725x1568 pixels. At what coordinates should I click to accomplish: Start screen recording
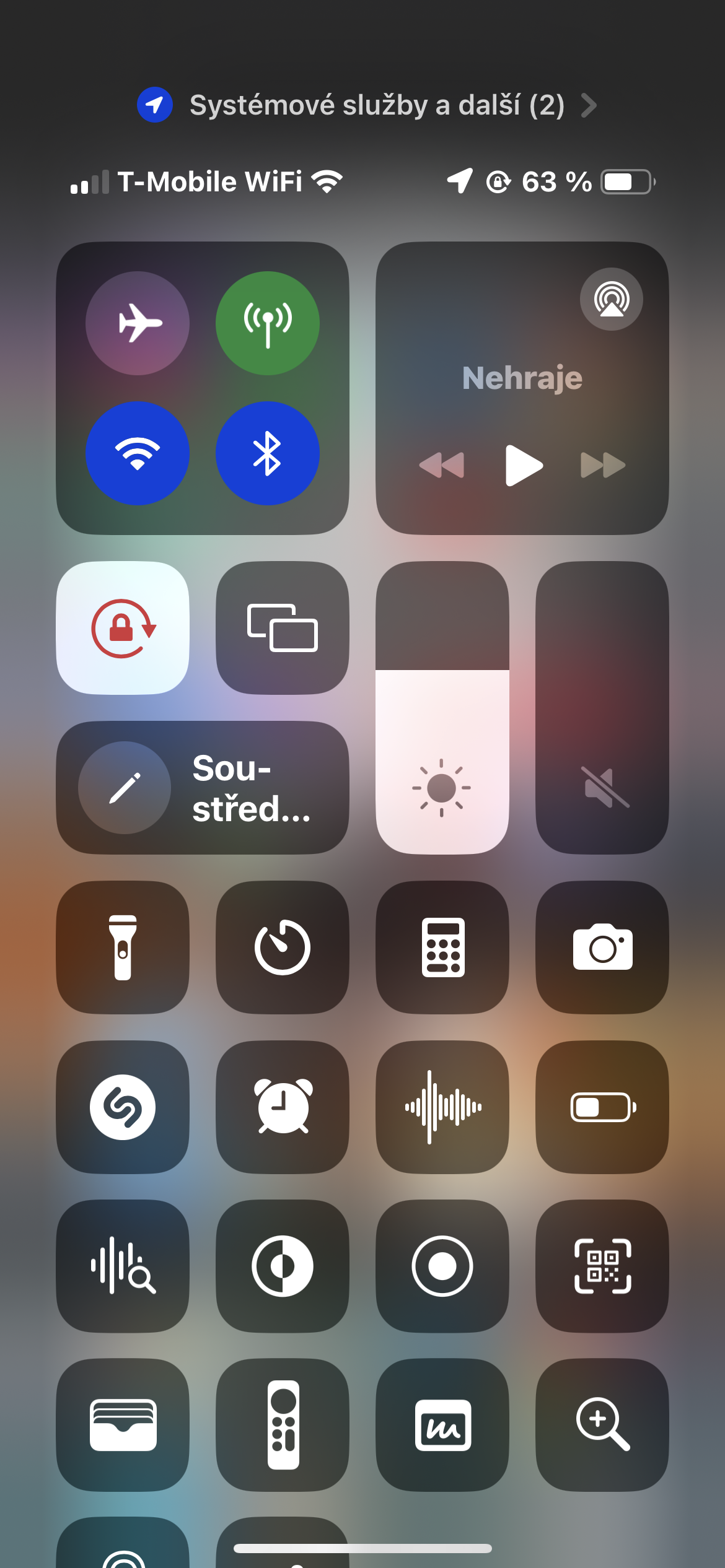pos(442,1266)
